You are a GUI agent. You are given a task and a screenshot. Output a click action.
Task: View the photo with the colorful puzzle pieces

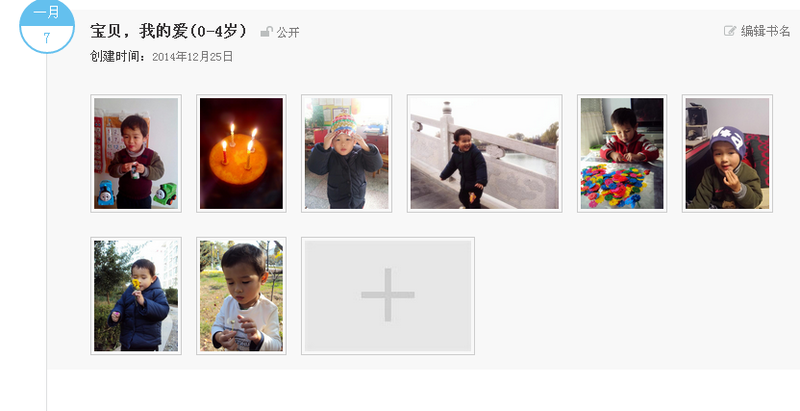click(x=621, y=153)
